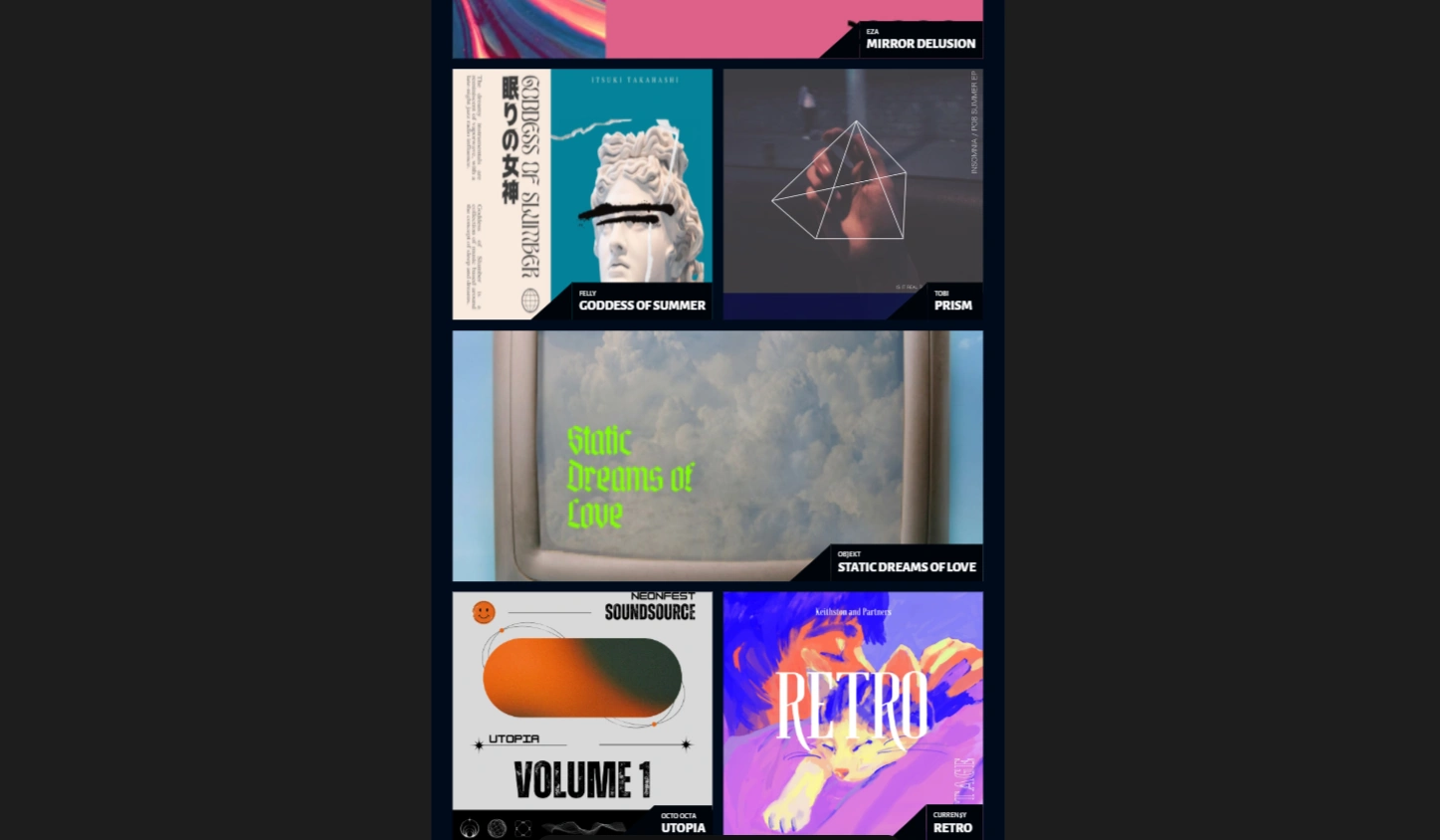
Task: Open the Retro album by Curren$y
Action: tap(853, 713)
